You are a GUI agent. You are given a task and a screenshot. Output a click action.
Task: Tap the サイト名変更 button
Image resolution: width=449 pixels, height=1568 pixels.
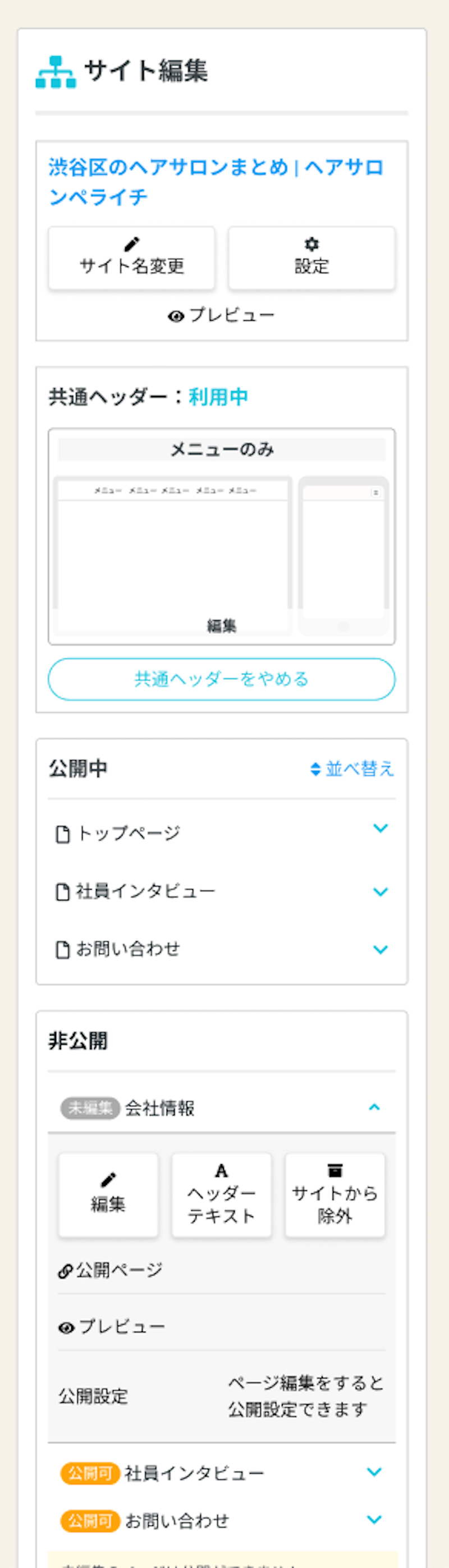click(x=131, y=258)
